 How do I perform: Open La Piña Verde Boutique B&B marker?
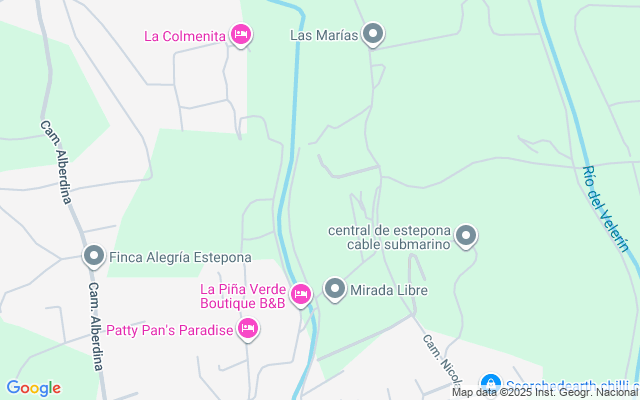[x=302, y=293]
